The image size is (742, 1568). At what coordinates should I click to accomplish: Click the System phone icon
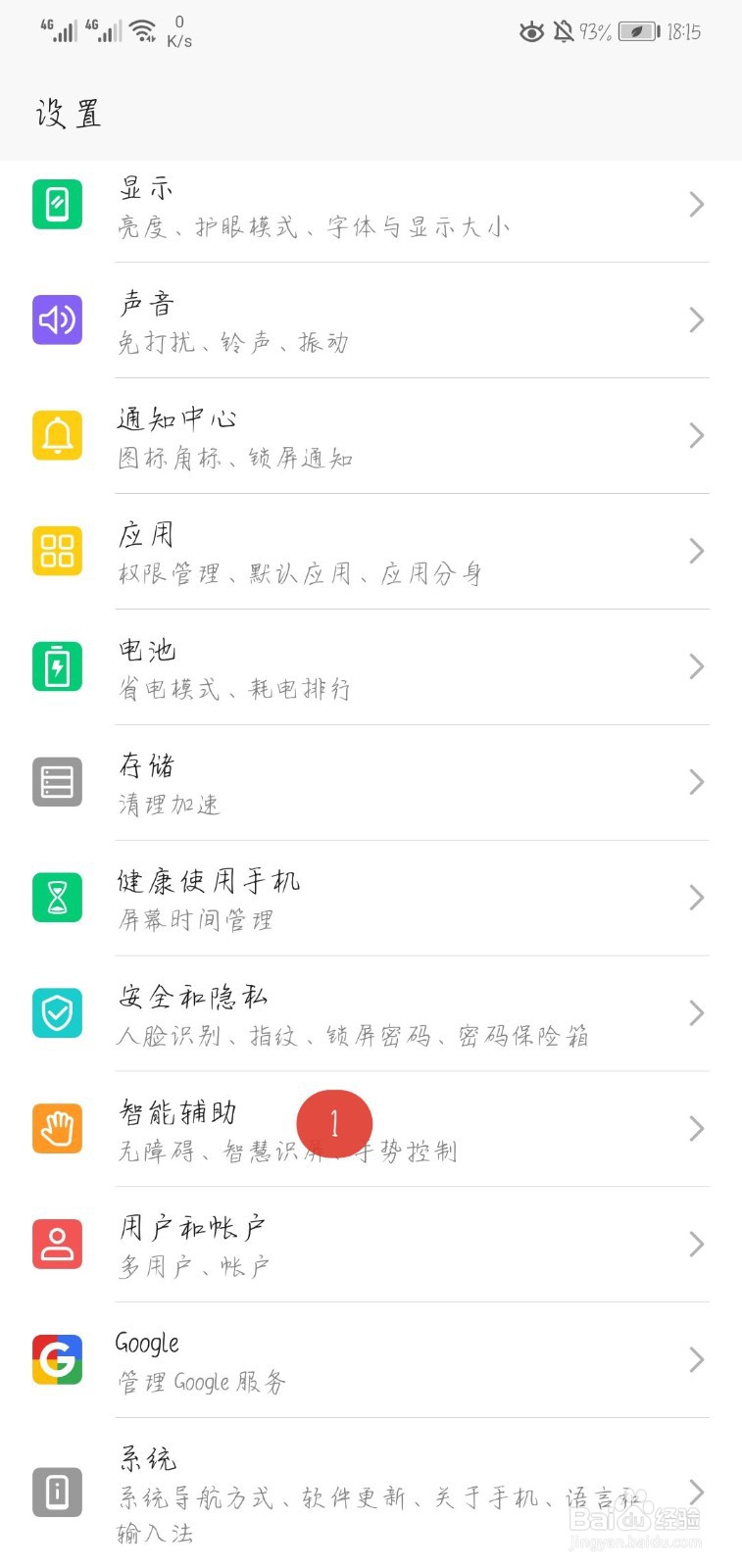[57, 1491]
